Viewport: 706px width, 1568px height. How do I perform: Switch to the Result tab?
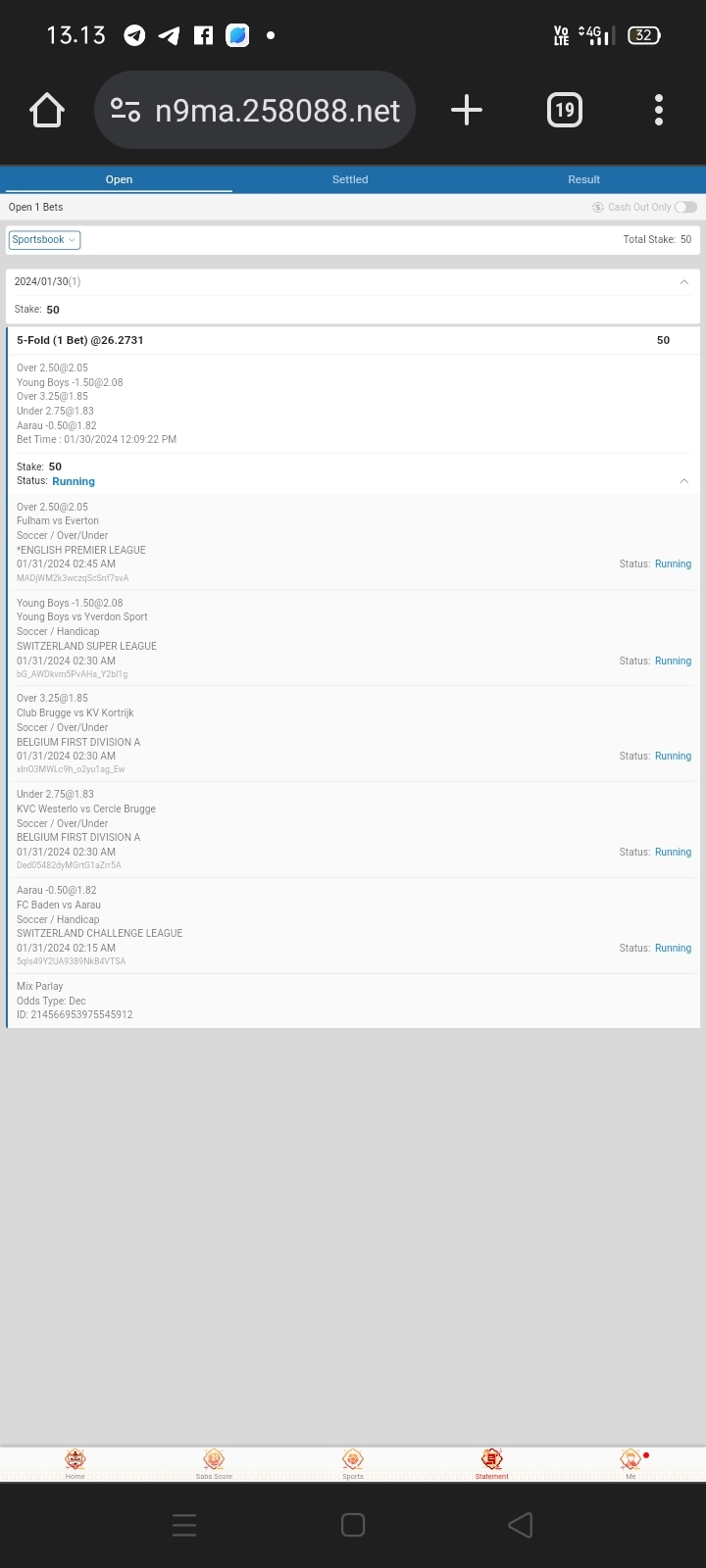coord(583,179)
